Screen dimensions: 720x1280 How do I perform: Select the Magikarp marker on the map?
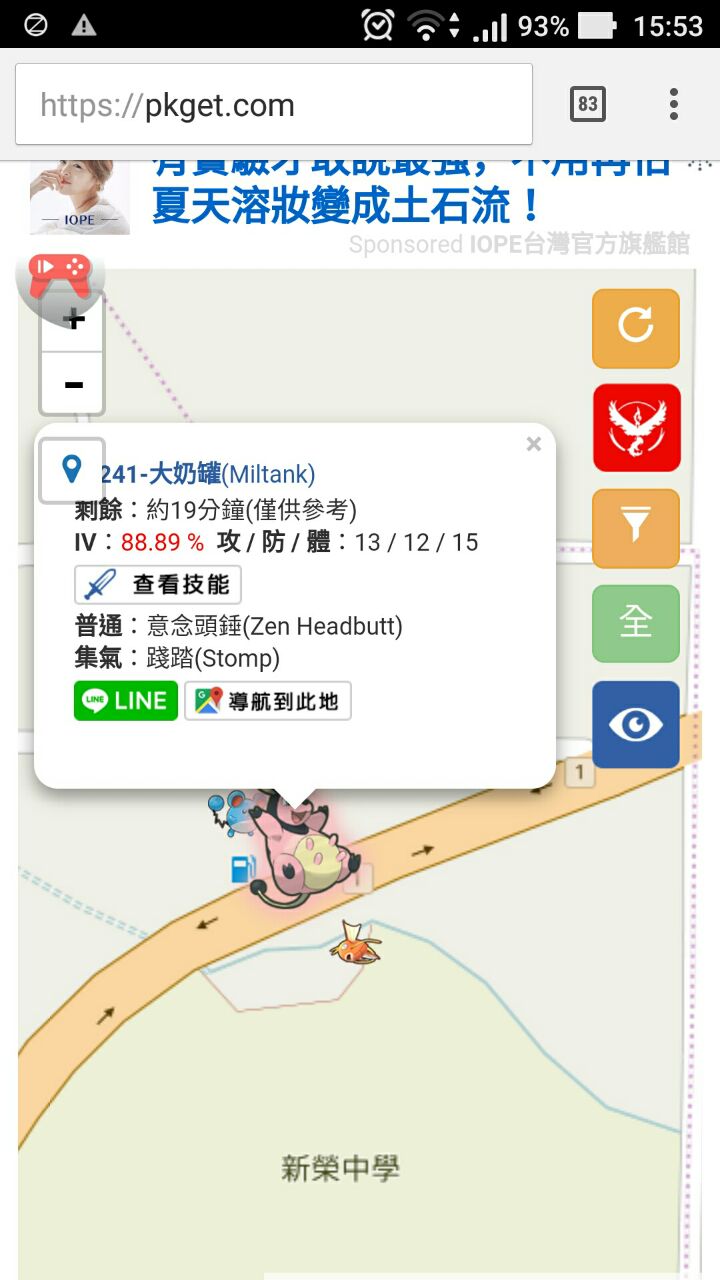pyautogui.click(x=356, y=943)
